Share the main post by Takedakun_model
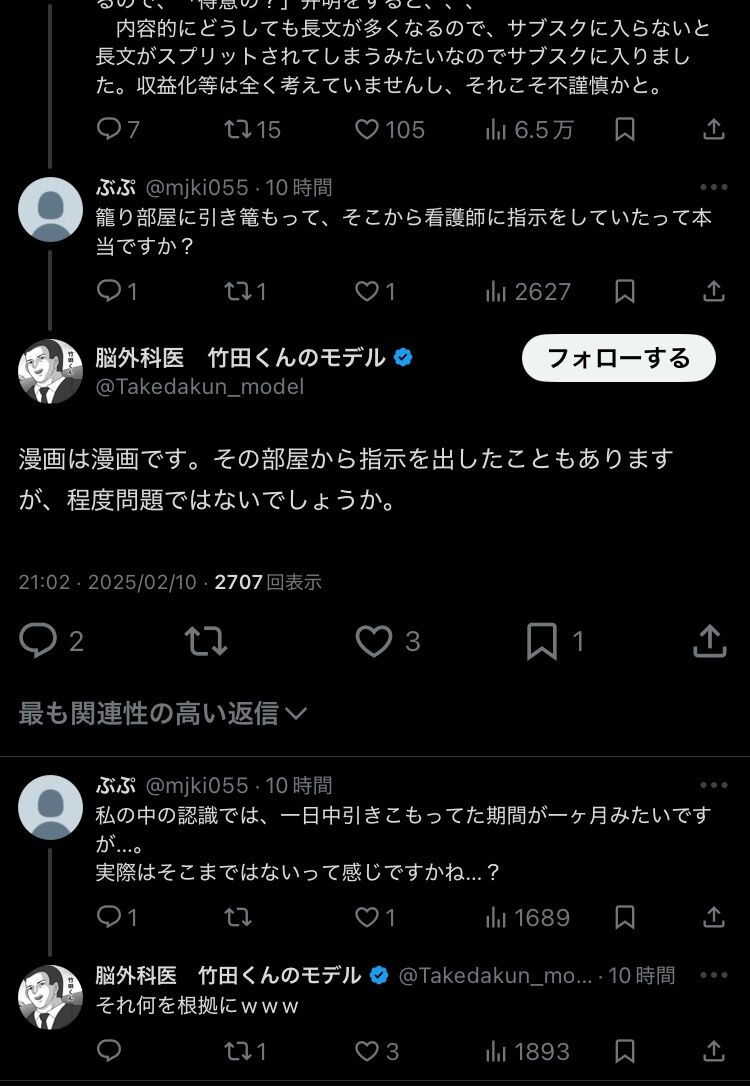750x1086 pixels. click(709, 641)
